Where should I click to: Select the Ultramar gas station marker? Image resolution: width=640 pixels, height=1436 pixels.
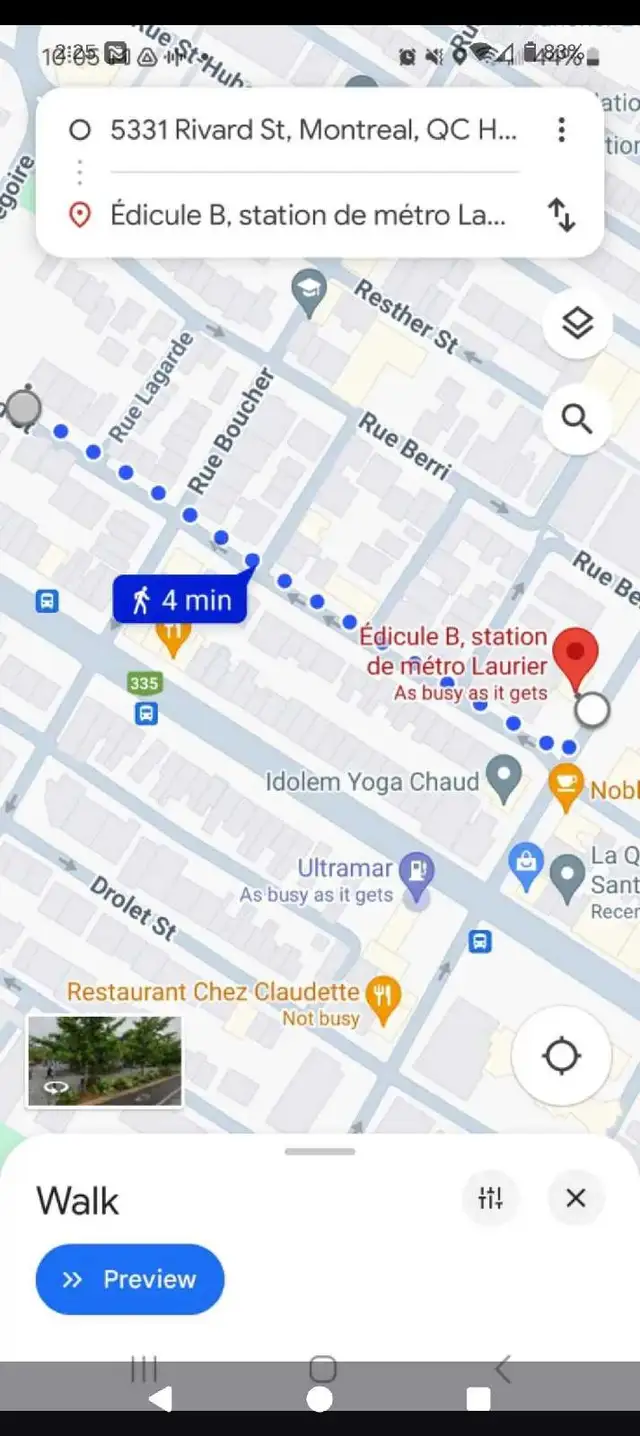[x=416, y=870]
